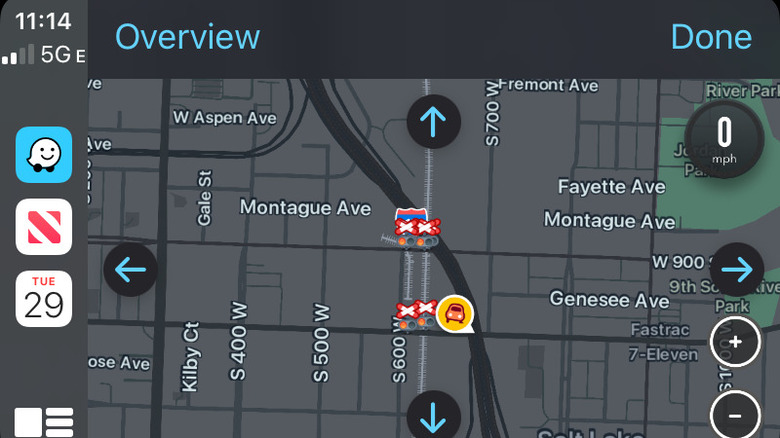780x438 pixels.
Task: Open the Waze app in the sidebar
Action: (x=44, y=155)
